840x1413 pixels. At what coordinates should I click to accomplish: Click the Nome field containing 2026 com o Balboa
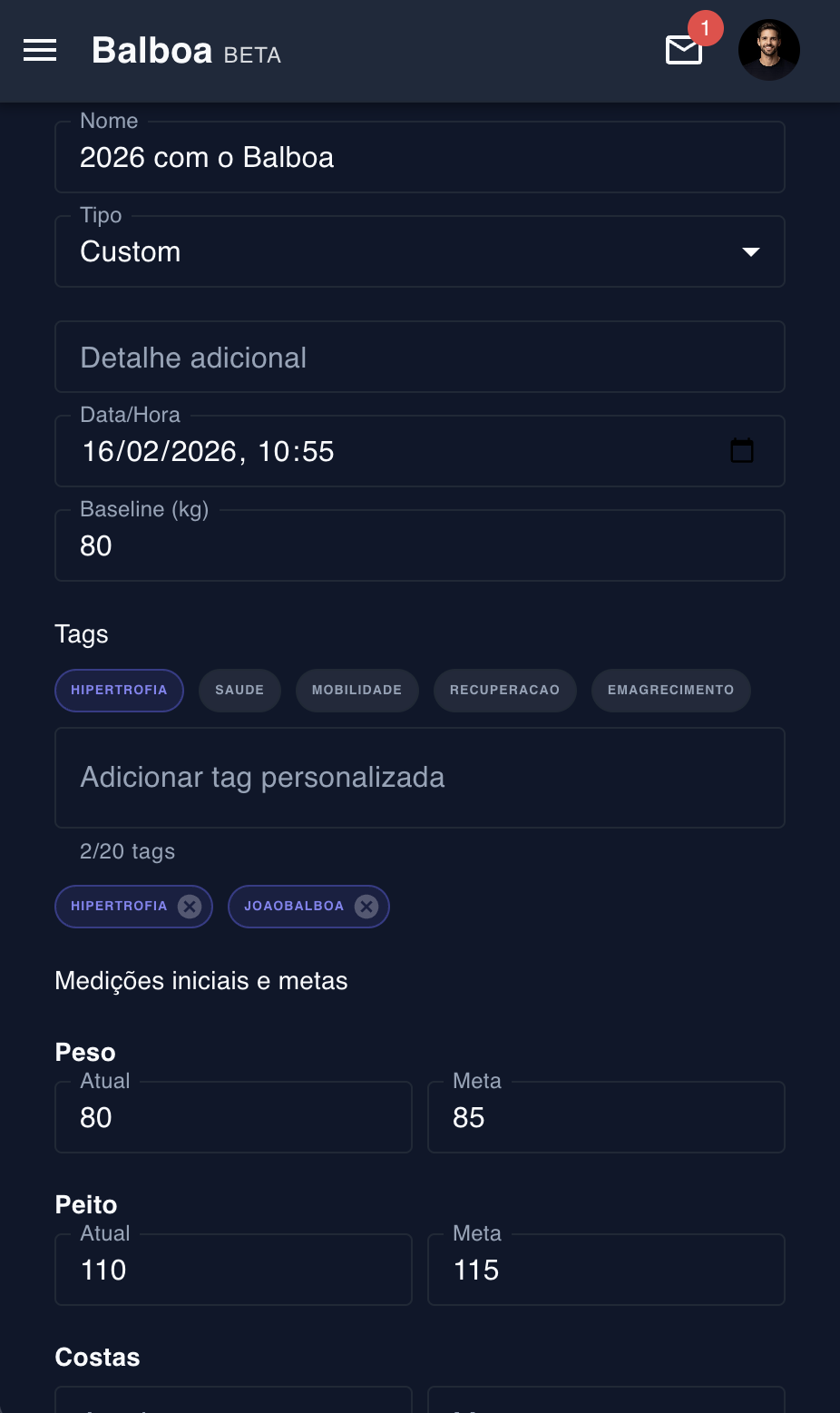[x=419, y=156]
